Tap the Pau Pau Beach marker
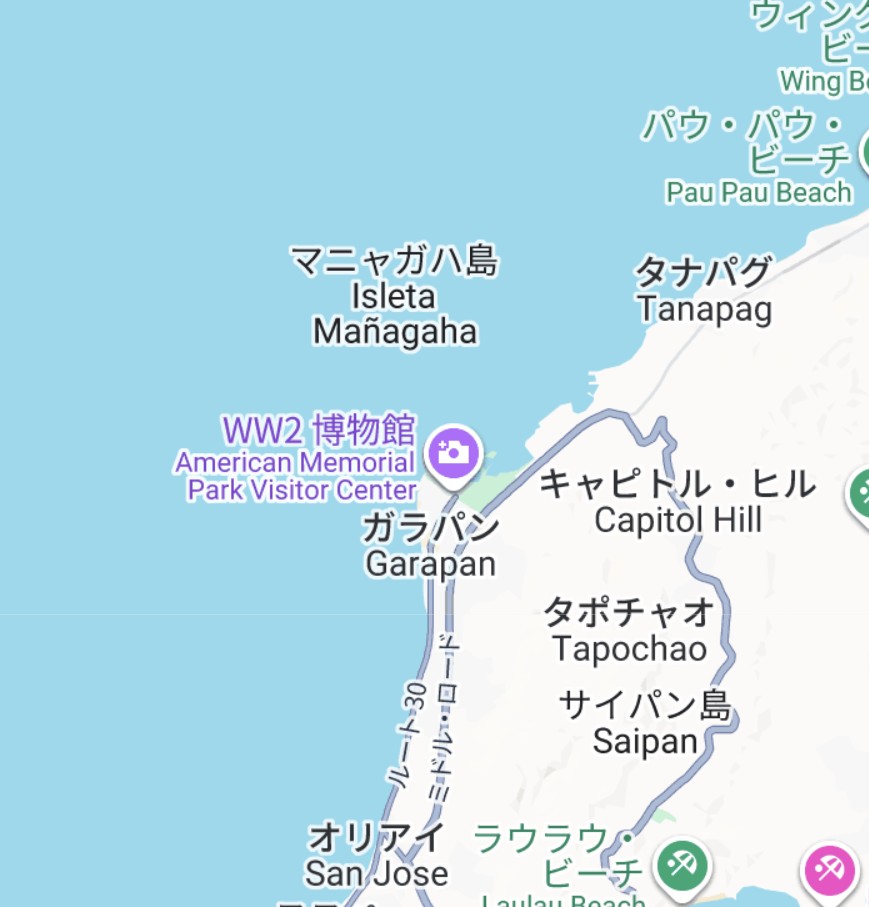869x907 pixels. (864, 155)
